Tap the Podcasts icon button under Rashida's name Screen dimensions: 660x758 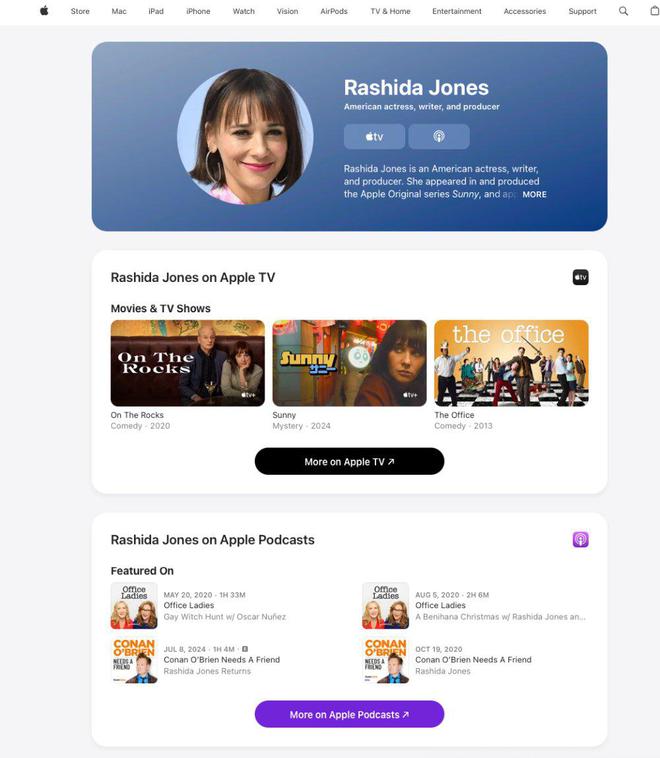(x=439, y=136)
